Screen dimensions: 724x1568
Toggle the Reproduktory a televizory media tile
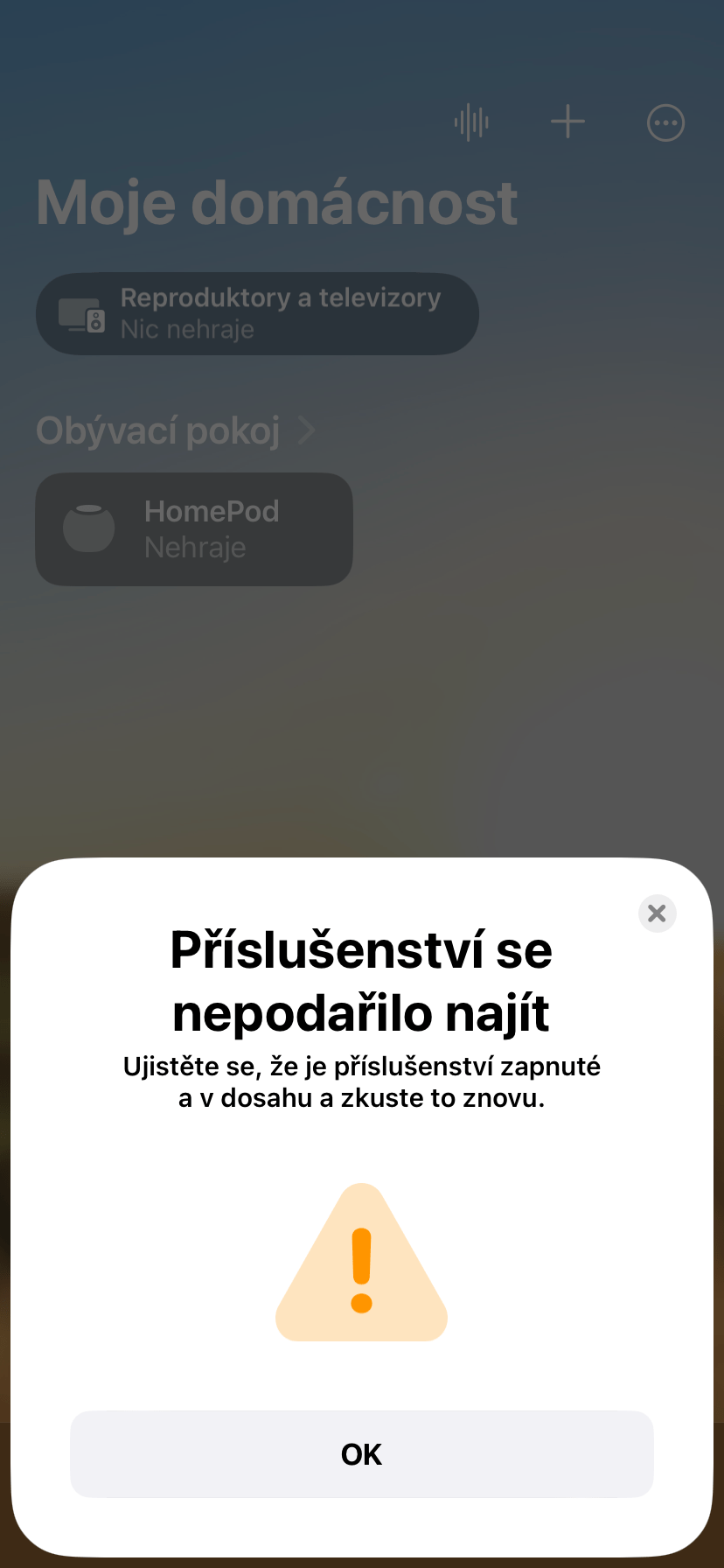256,313
